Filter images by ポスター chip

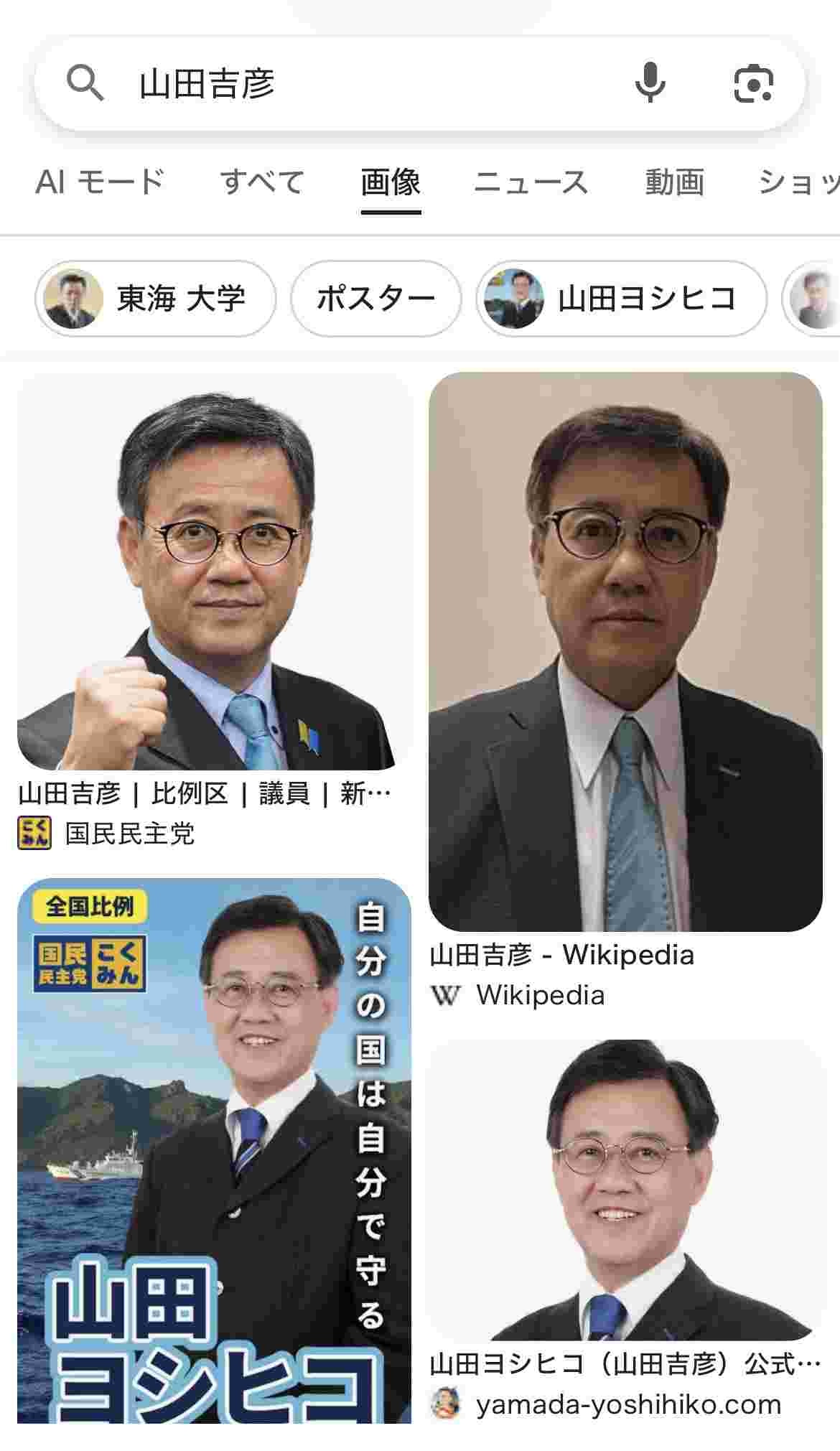(375, 299)
